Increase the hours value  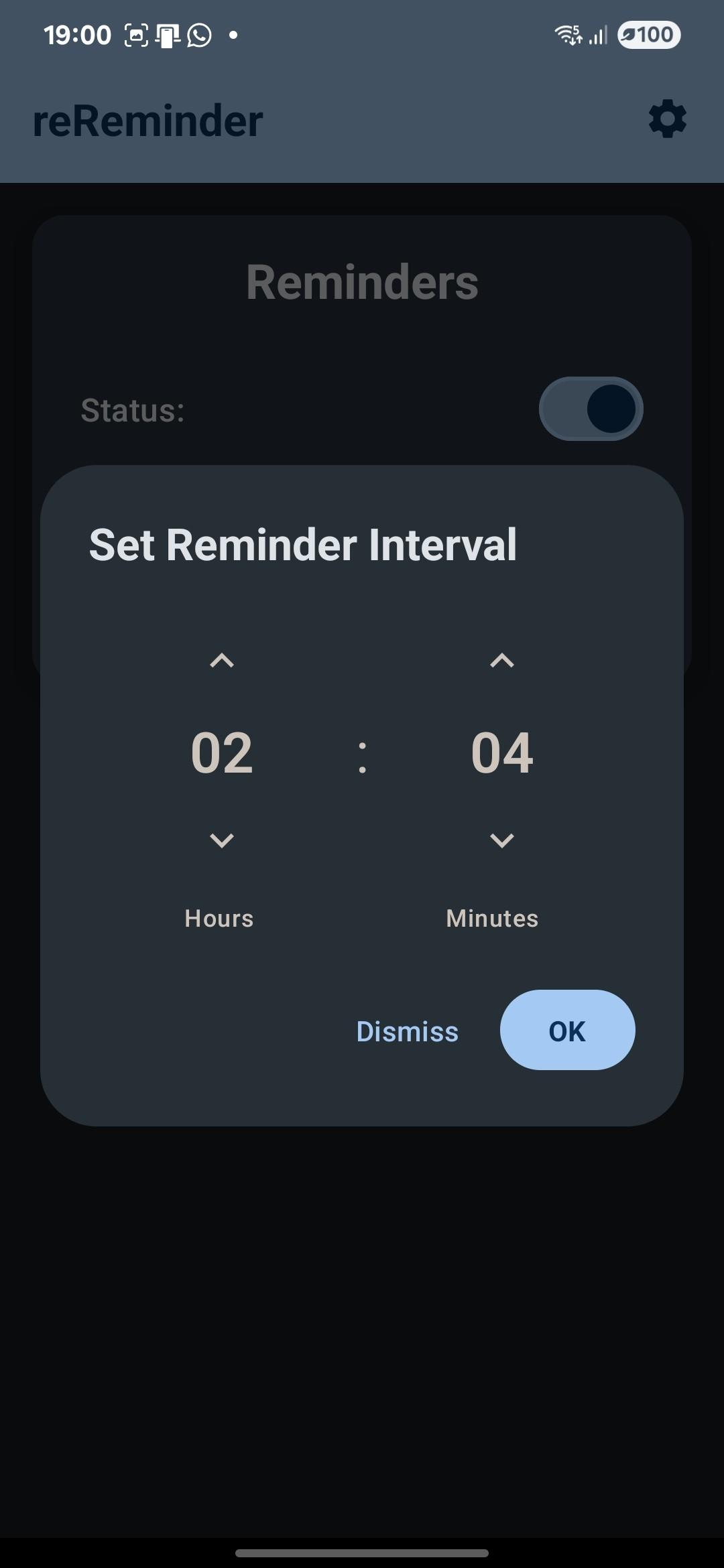(222, 661)
